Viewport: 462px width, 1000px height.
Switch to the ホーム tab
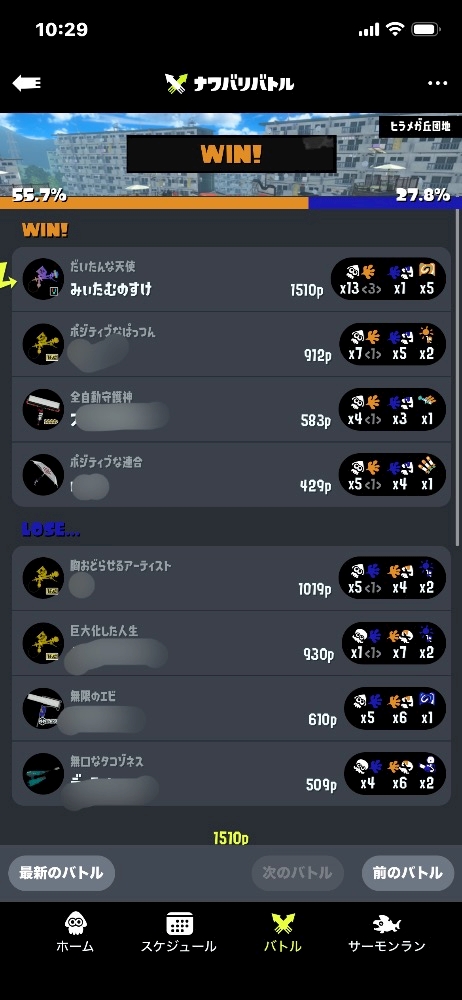pyautogui.click(x=75, y=932)
